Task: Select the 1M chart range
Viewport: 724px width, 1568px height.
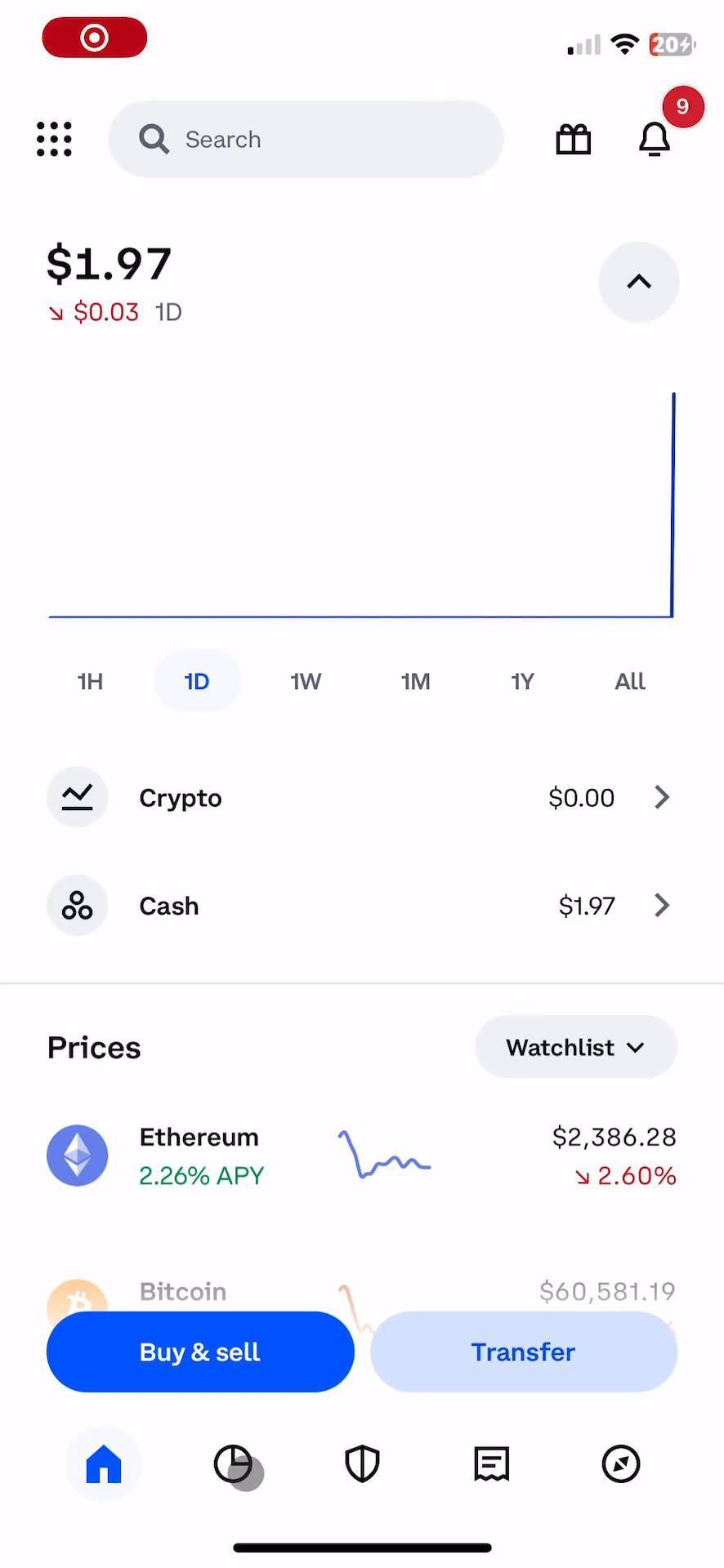Action: (x=415, y=681)
